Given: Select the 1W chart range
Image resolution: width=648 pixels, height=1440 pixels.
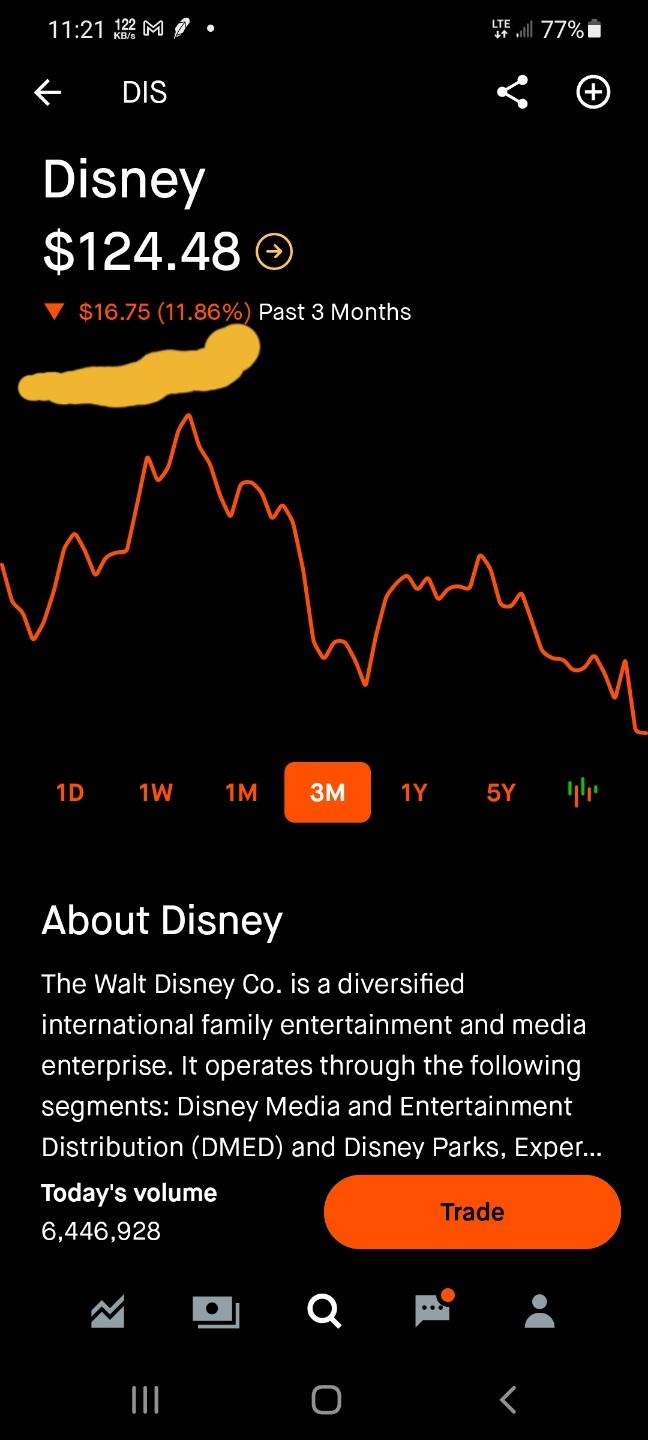Looking at the screenshot, I should point(156,793).
